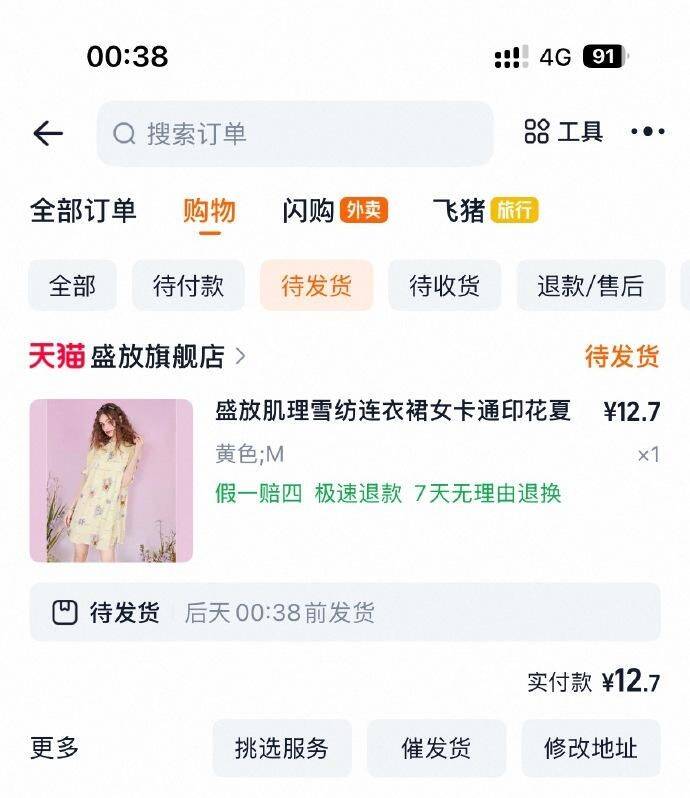Show 待付款 orders
The width and height of the screenshot is (690, 798).
pyautogui.click(x=188, y=286)
